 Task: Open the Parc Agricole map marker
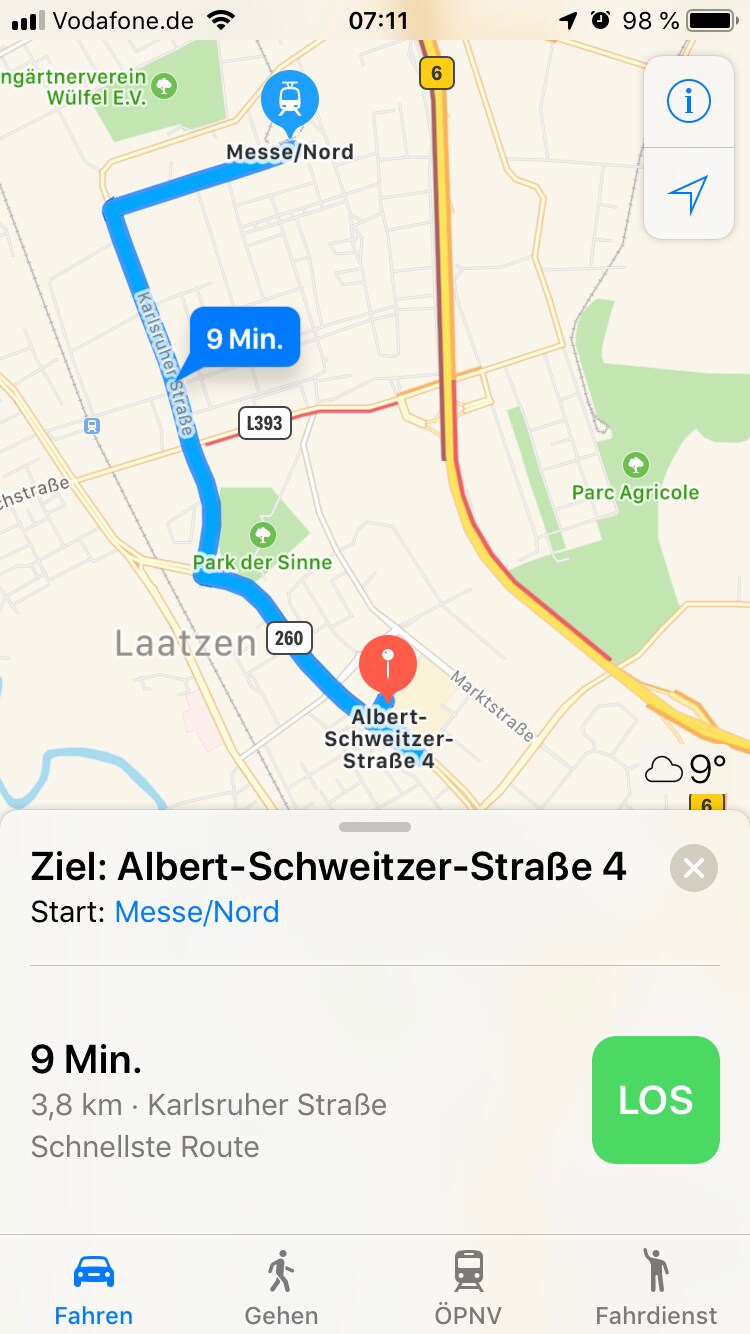click(x=635, y=465)
